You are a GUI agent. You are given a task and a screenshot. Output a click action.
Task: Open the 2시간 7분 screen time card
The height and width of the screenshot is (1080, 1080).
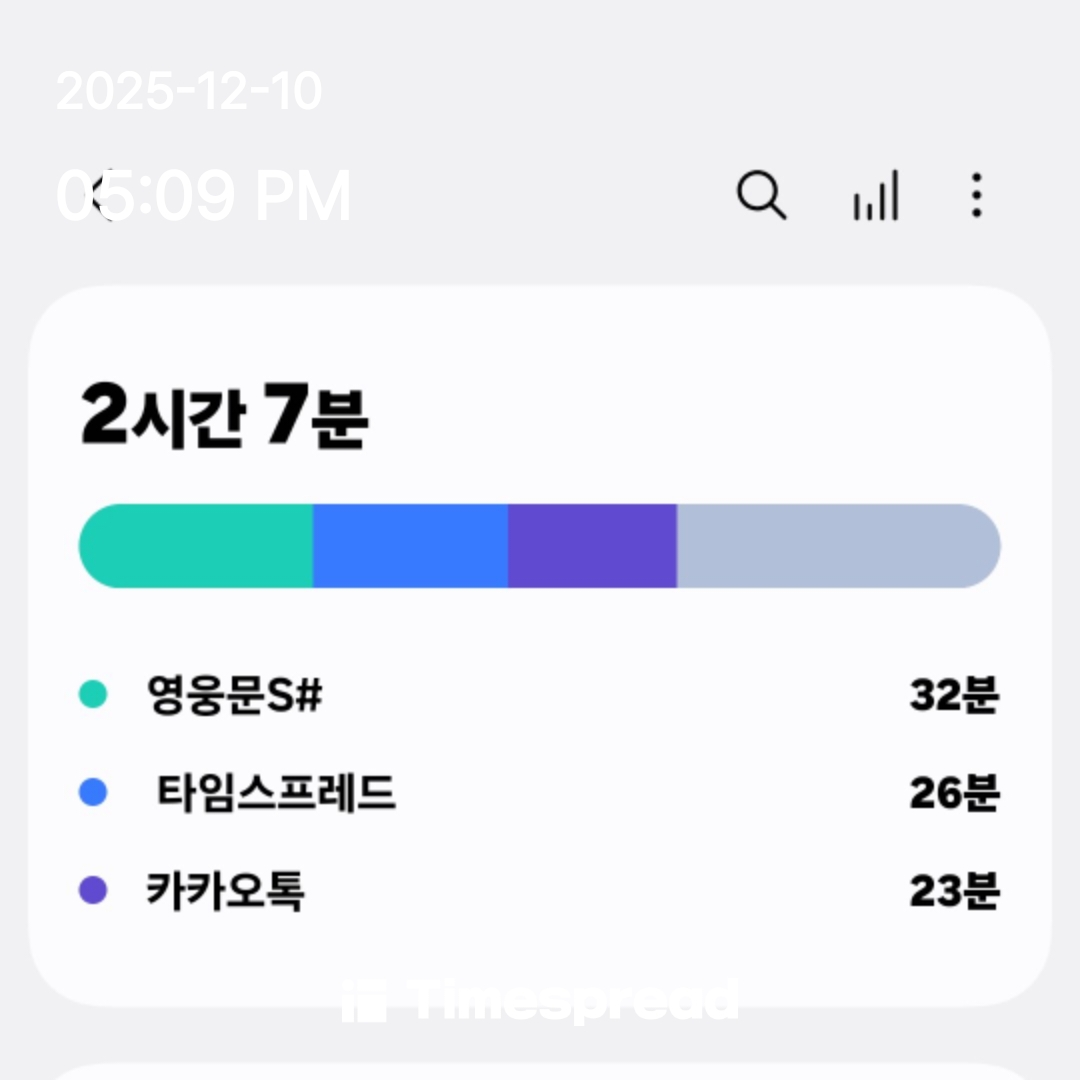click(x=540, y=645)
